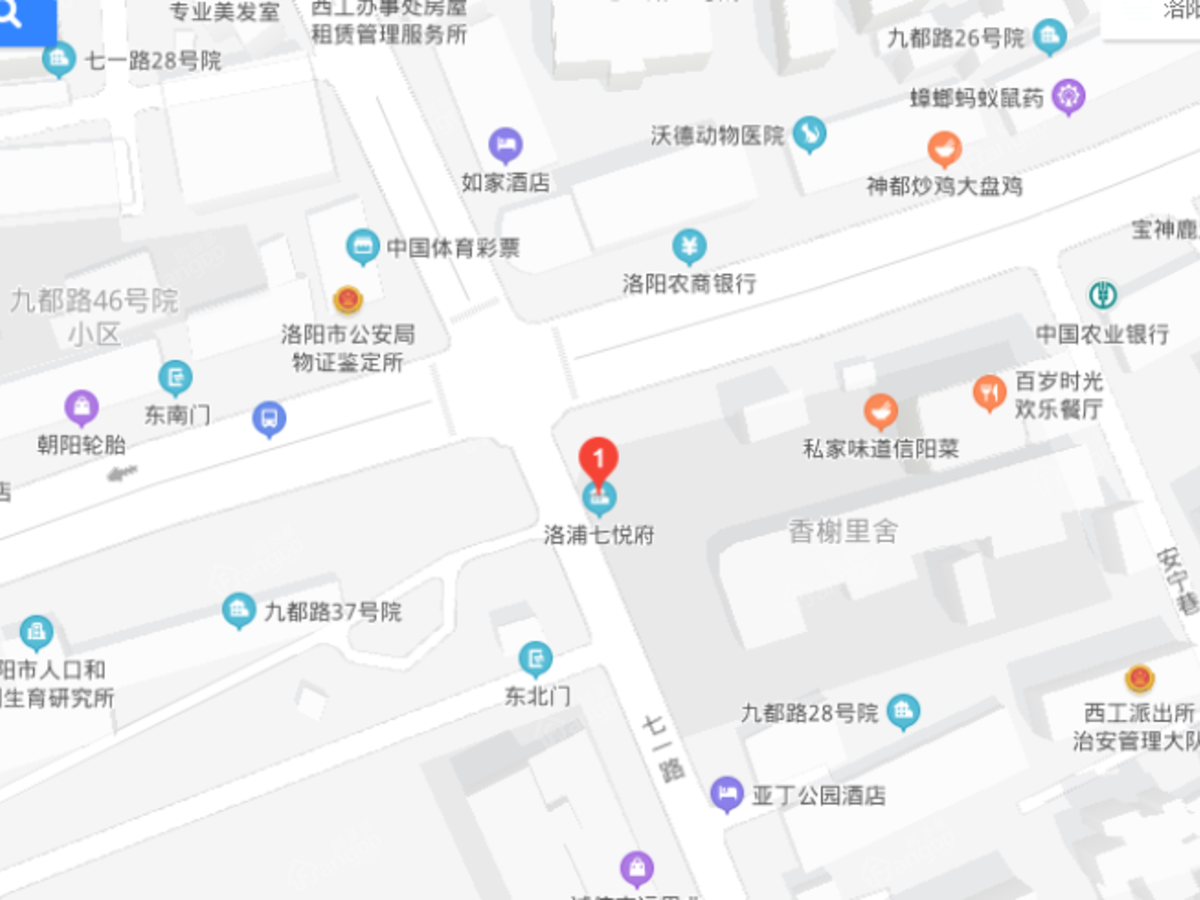The image size is (1200, 900).
Task: Tap the 私家味道信阳菜 marker
Action: (880, 410)
